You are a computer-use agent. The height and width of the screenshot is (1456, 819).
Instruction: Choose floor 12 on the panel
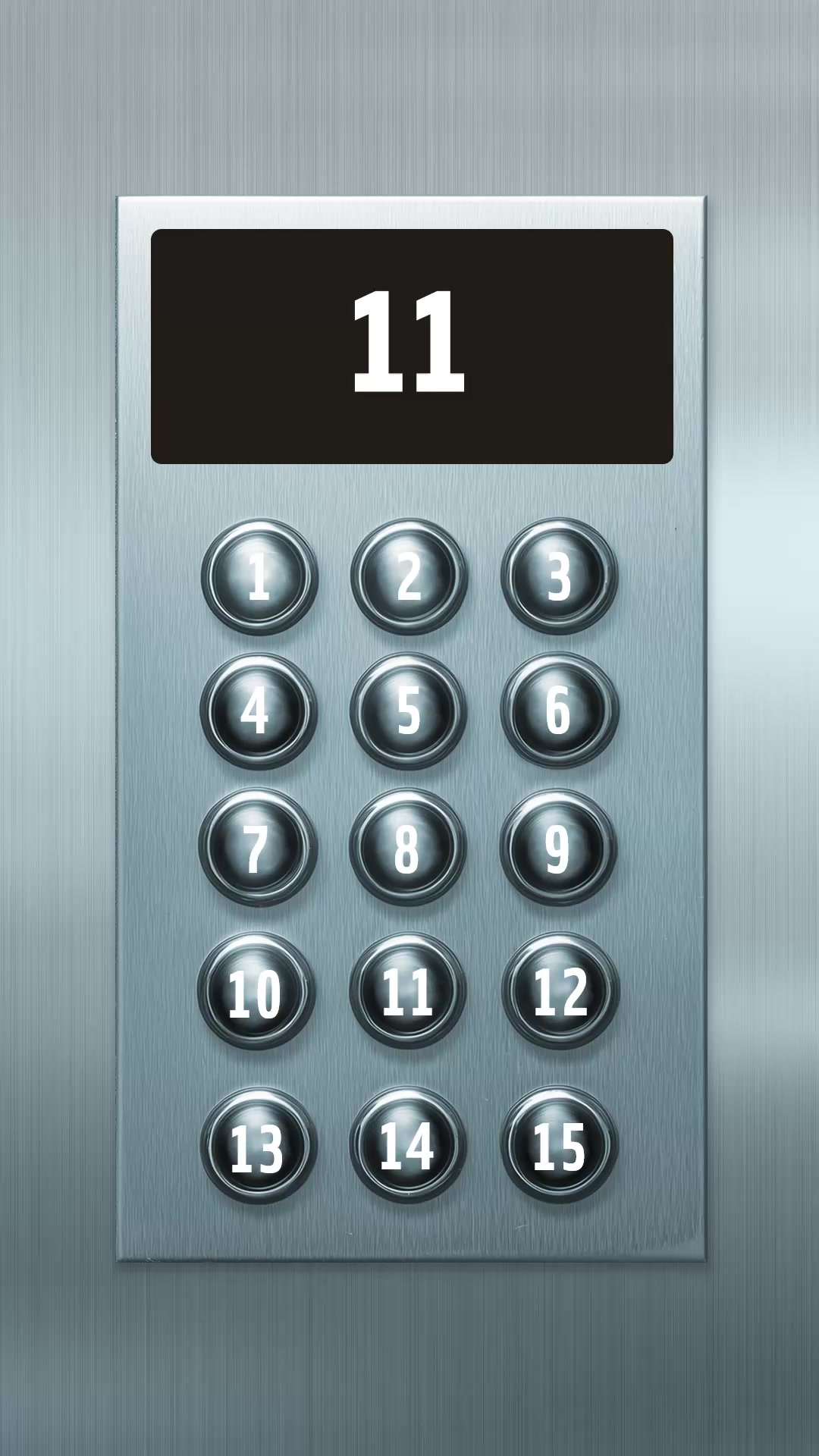(x=560, y=991)
